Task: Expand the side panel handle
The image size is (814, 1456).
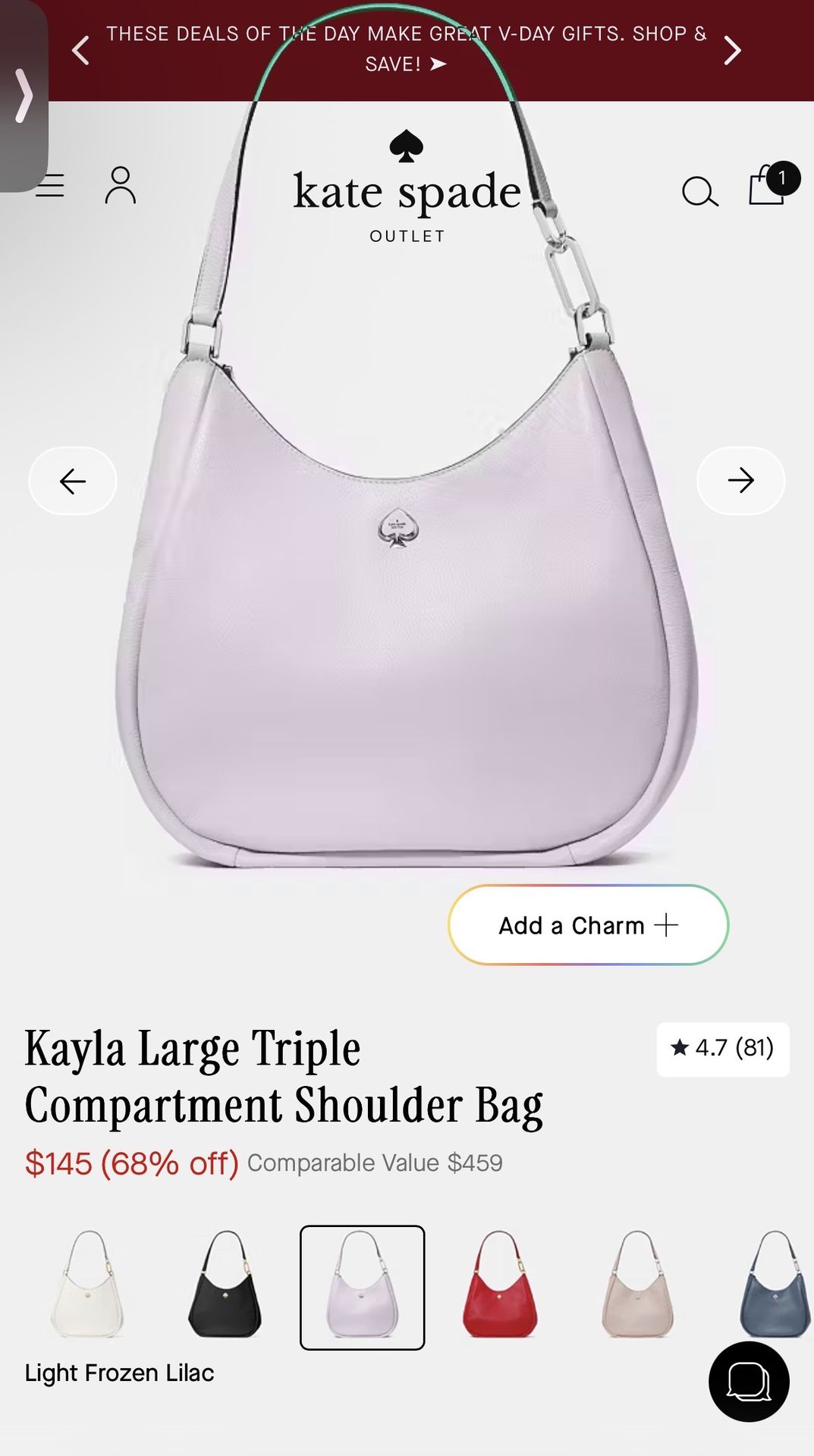Action: pos(23,96)
